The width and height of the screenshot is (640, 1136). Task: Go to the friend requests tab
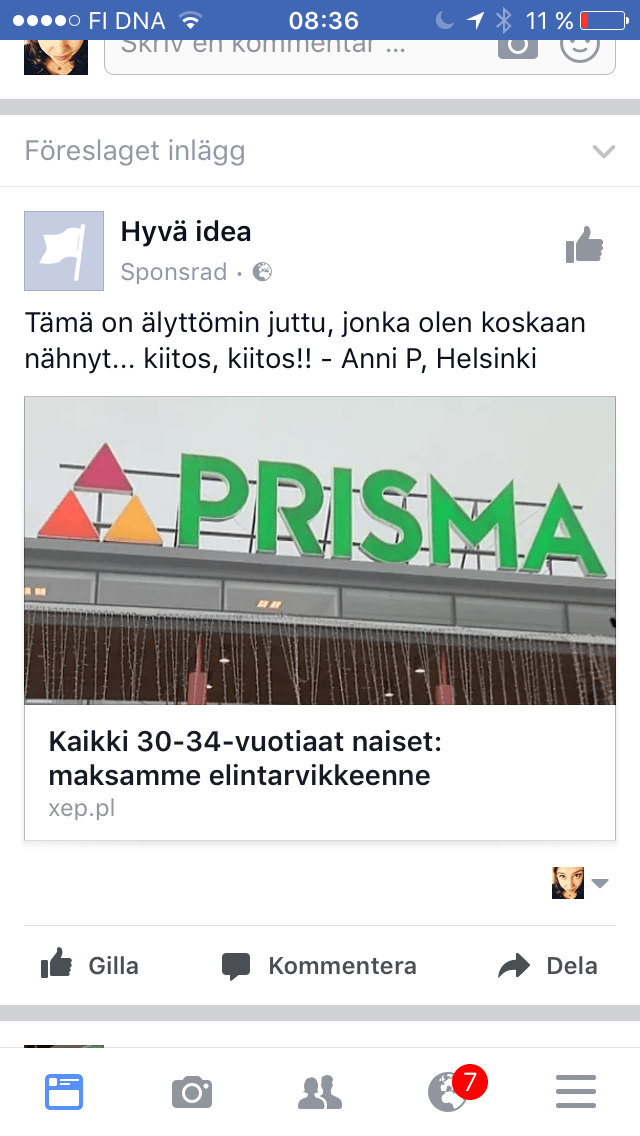320,1091
